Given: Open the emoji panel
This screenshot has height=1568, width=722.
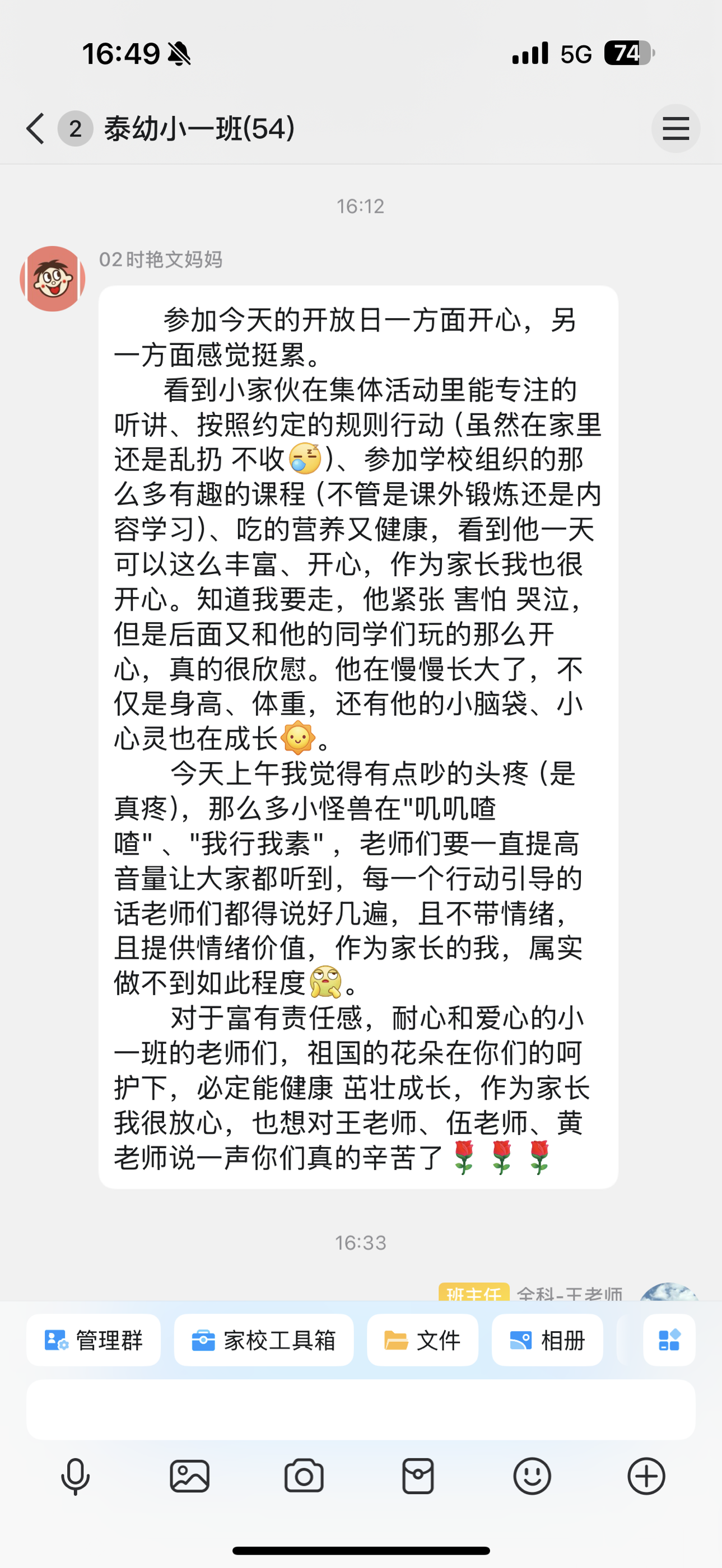Looking at the screenshot, I should click(532, 1477).
